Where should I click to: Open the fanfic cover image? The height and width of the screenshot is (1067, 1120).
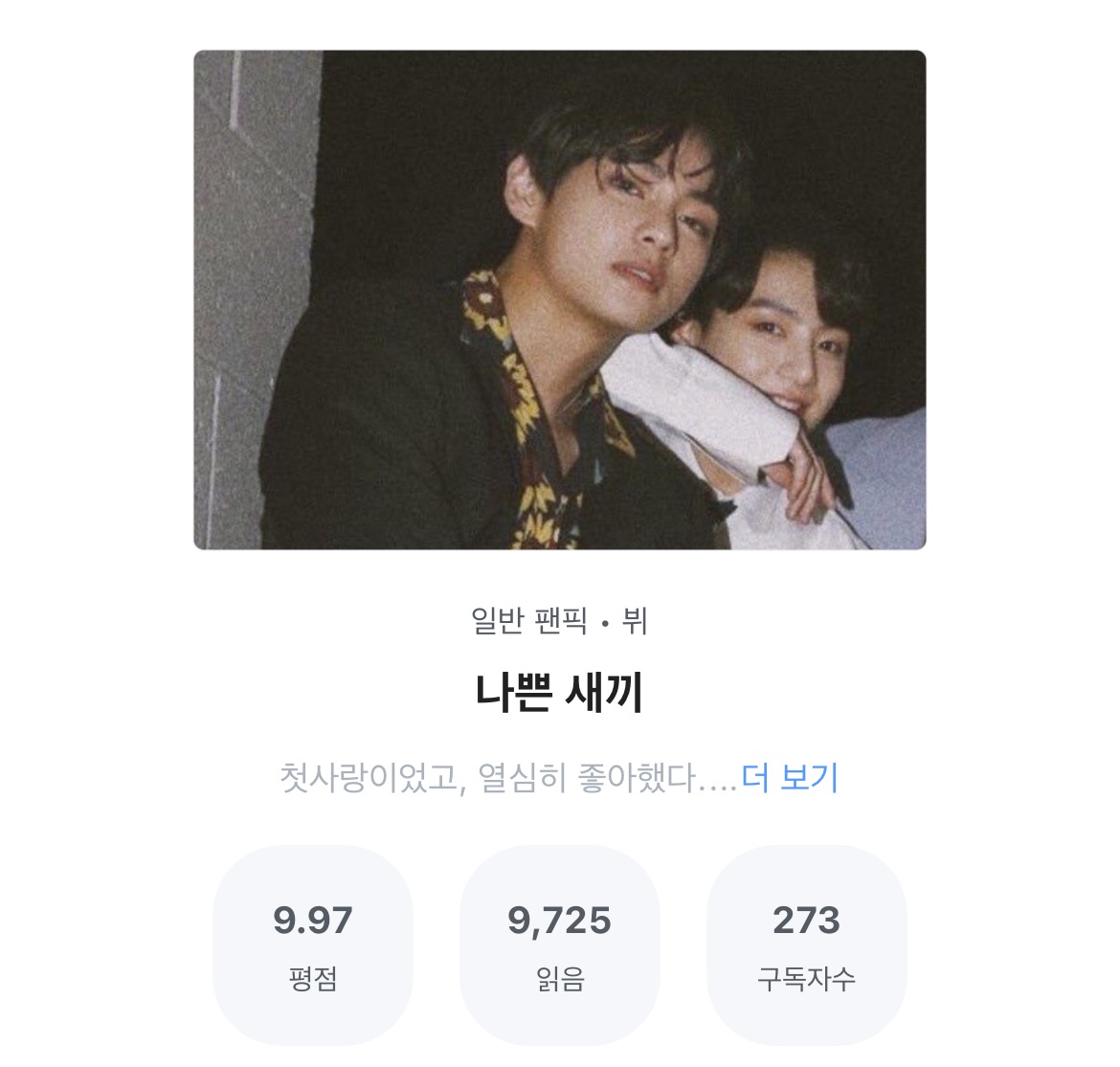[x=559, y=300]
